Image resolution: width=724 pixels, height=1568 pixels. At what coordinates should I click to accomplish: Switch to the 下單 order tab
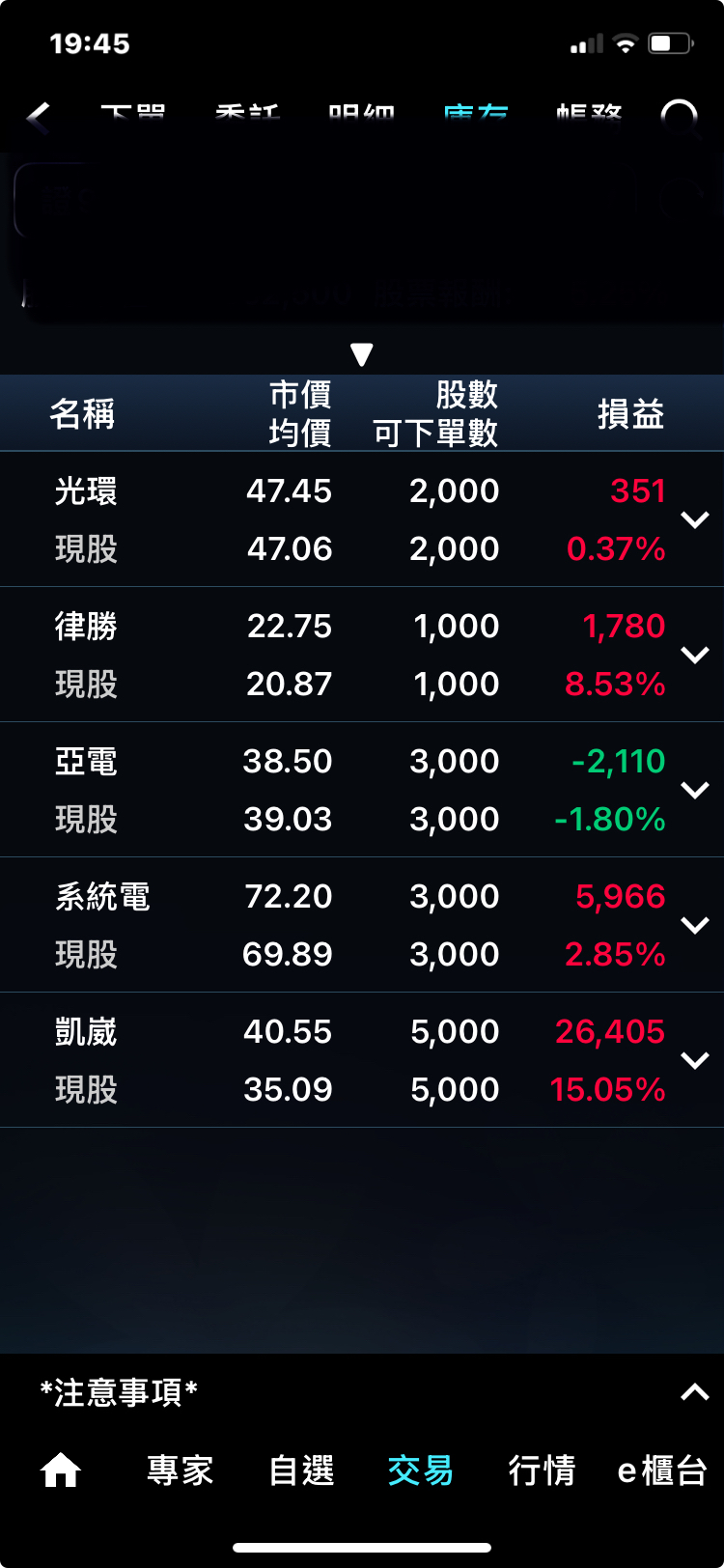(132, 117)
